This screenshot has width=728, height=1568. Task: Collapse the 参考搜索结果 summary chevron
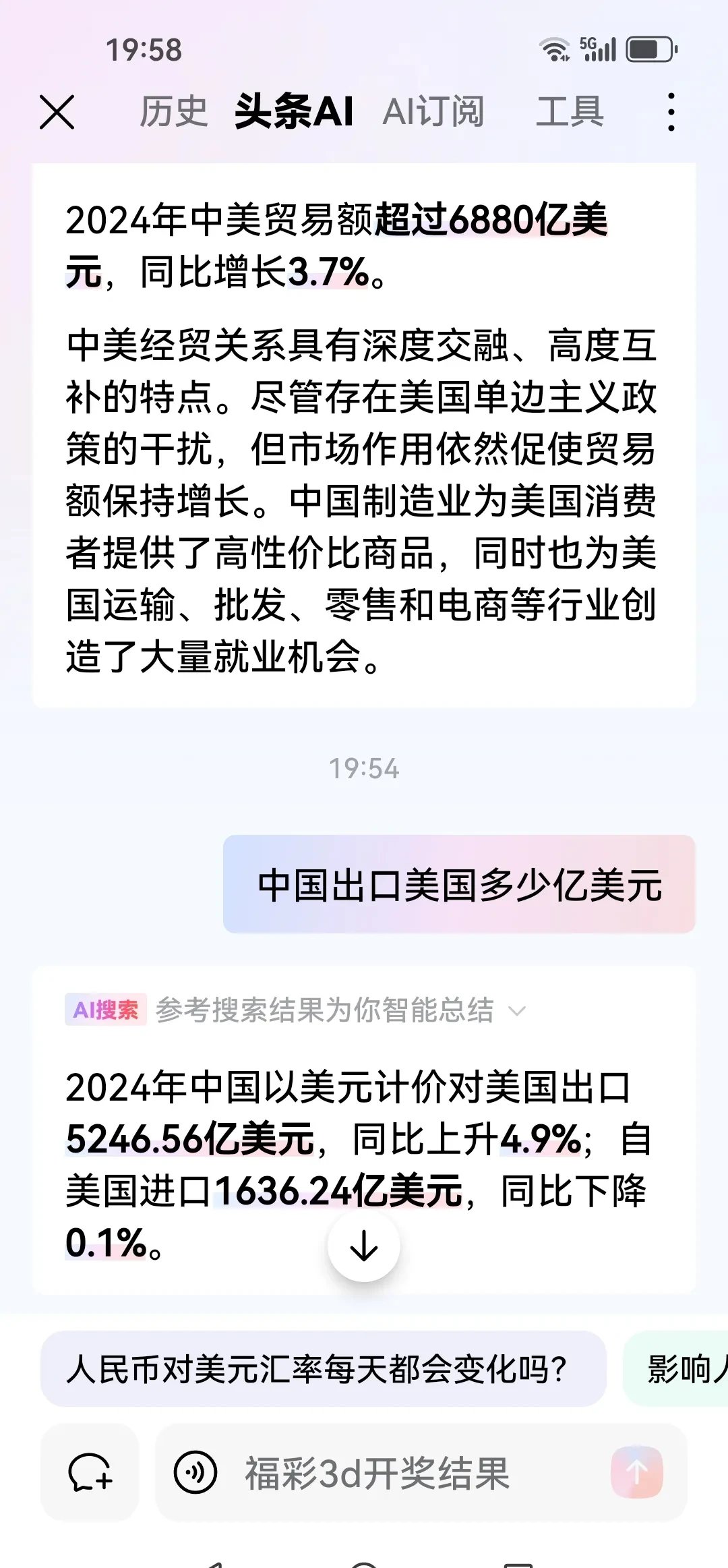tap(518, 1012)
